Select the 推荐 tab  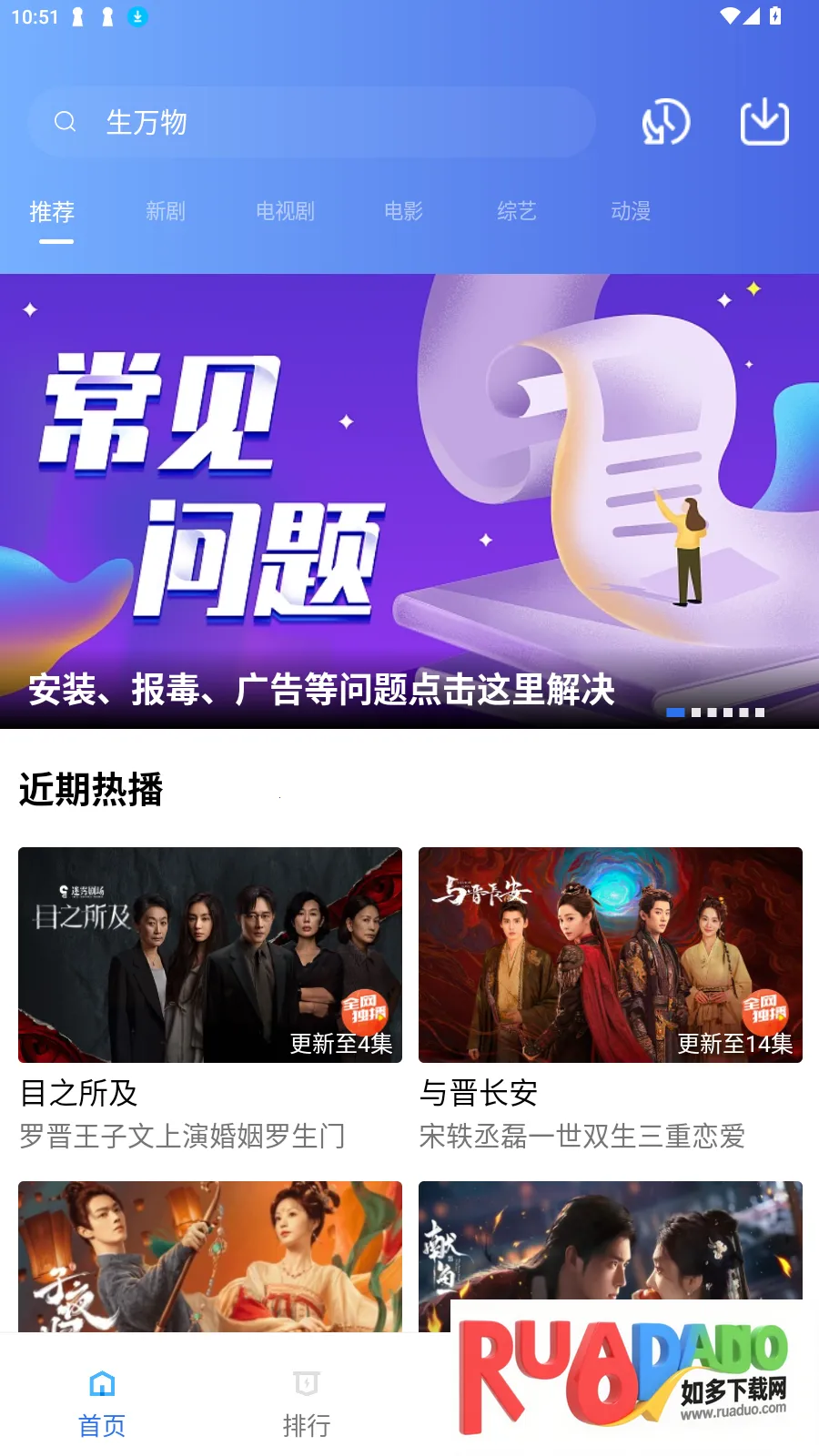[x=52, y=212]
